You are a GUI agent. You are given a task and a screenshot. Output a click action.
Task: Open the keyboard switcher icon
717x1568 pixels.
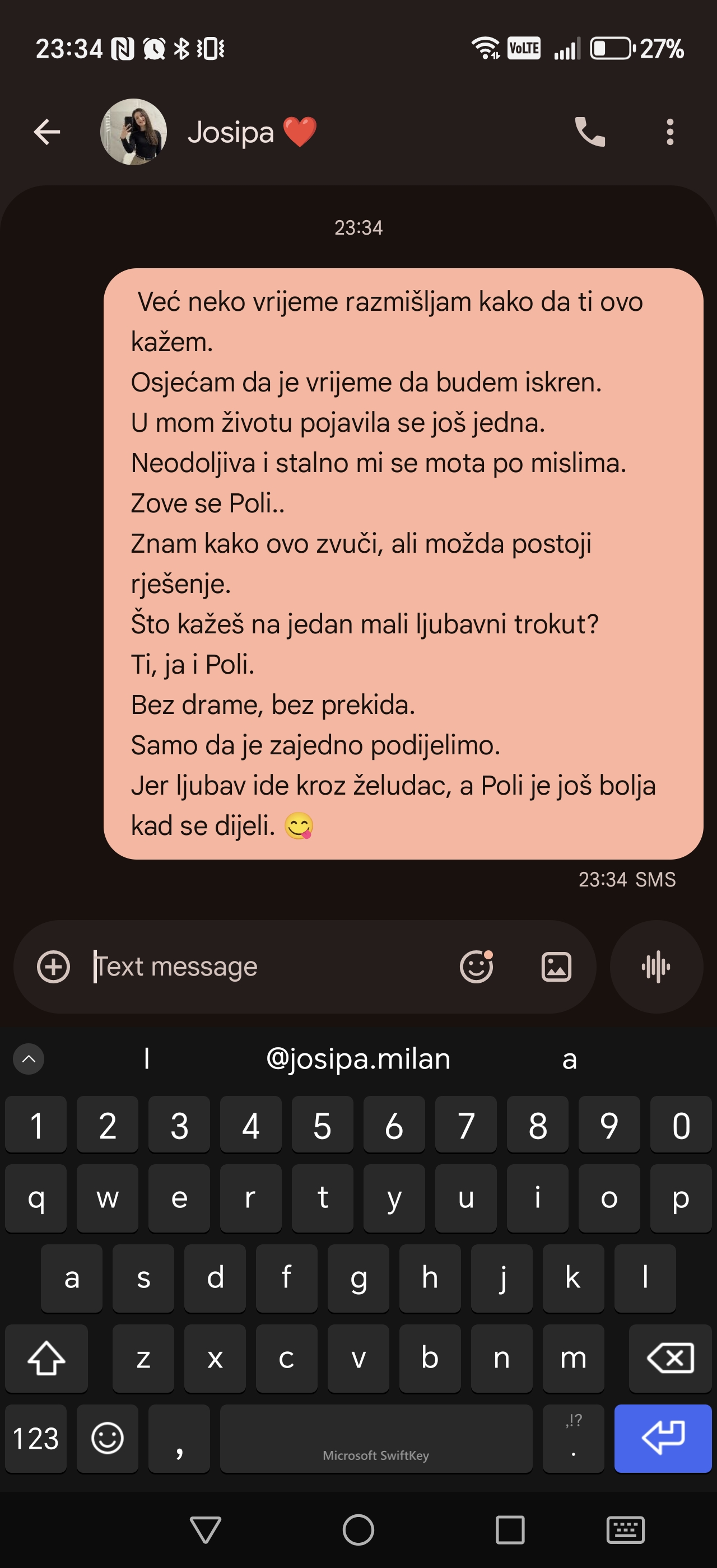click(626, 1530)
